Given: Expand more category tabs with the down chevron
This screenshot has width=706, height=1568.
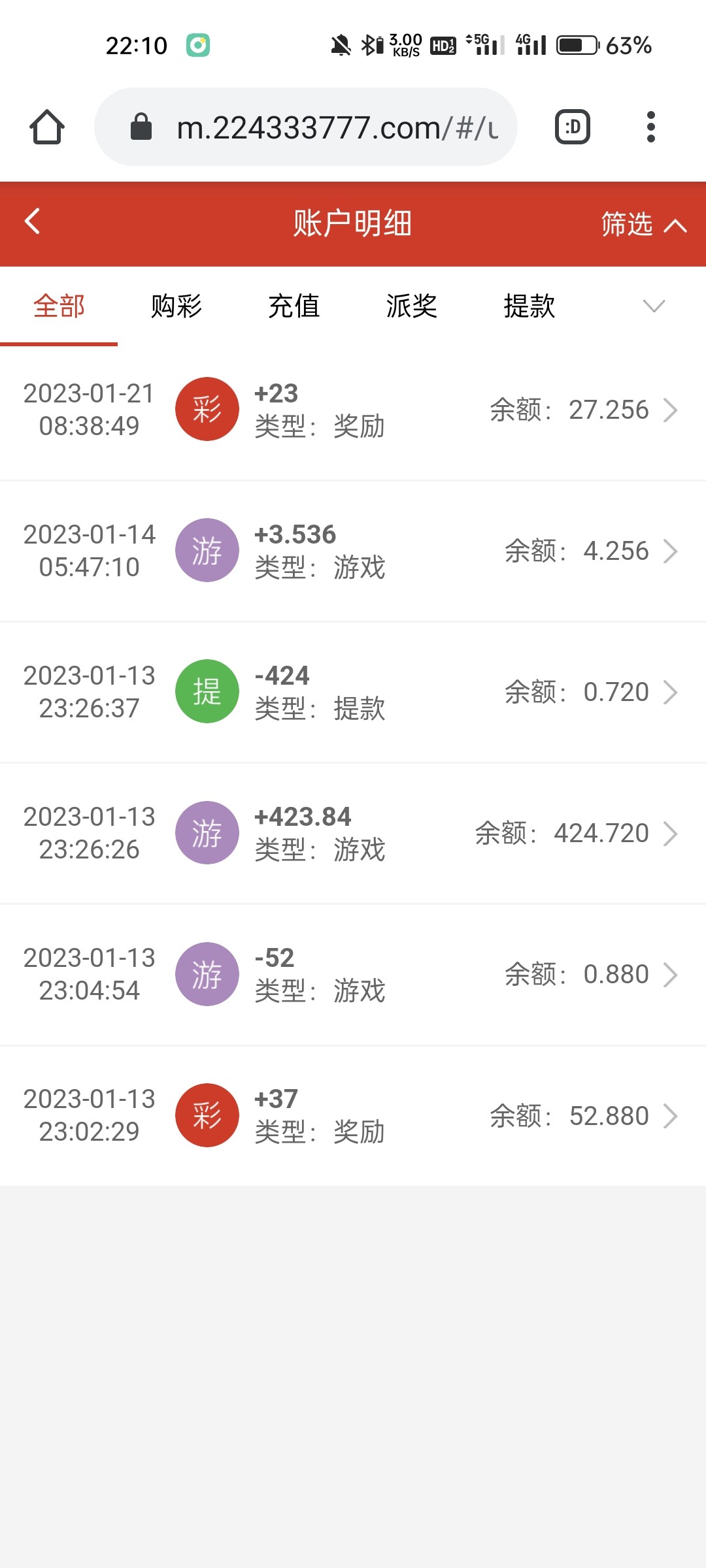Looking at the screenshot, I should (x=654, y=306).
